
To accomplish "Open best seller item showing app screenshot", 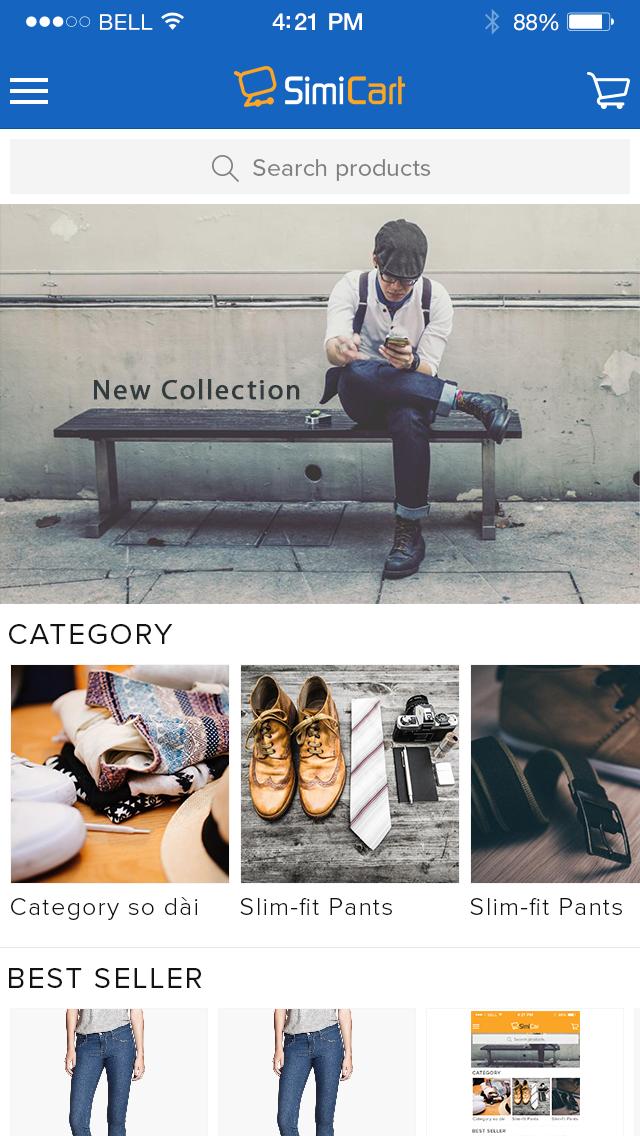I will point(525,1070).
